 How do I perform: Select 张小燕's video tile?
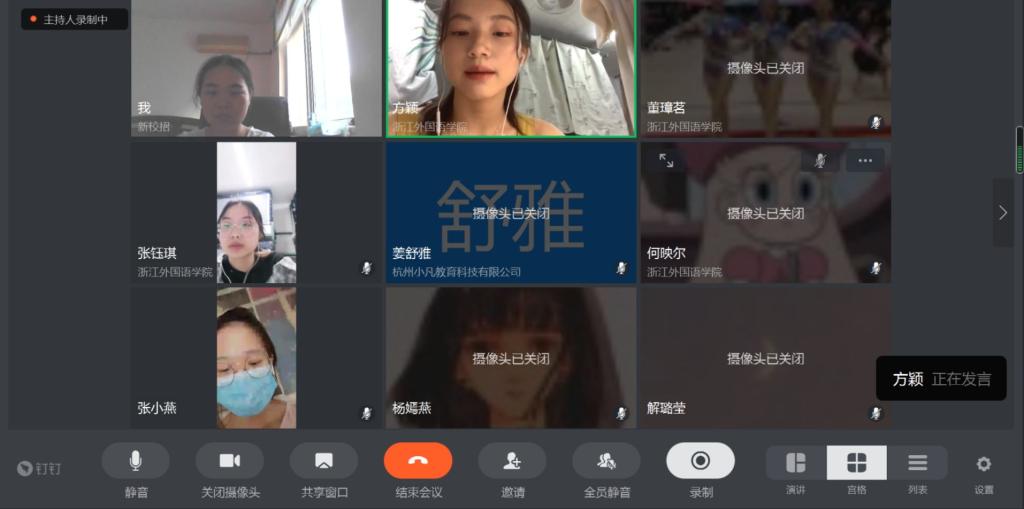click(256, 357)
